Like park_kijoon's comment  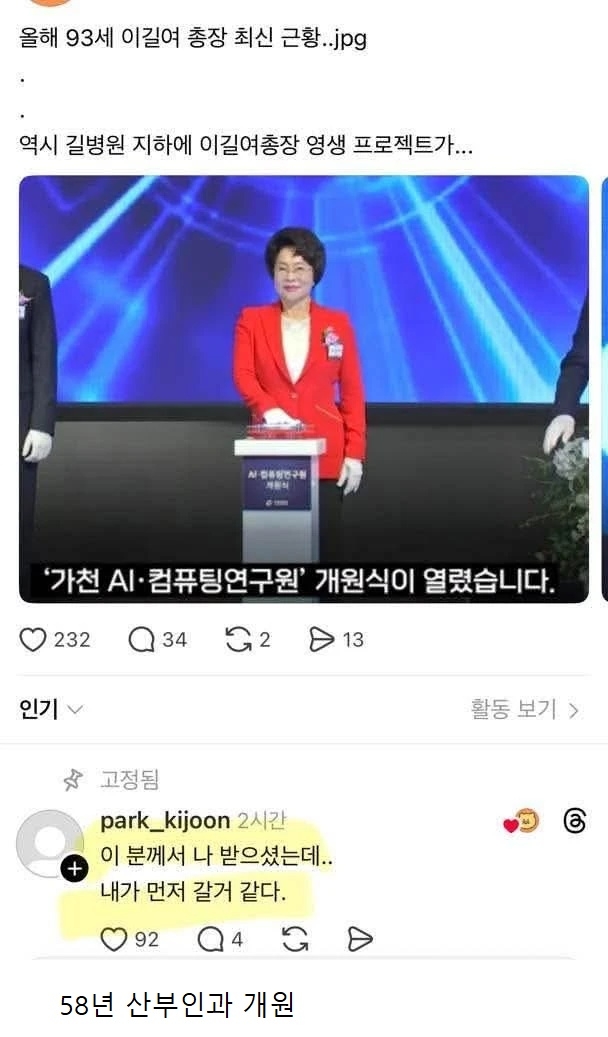[x=116, y=939]
